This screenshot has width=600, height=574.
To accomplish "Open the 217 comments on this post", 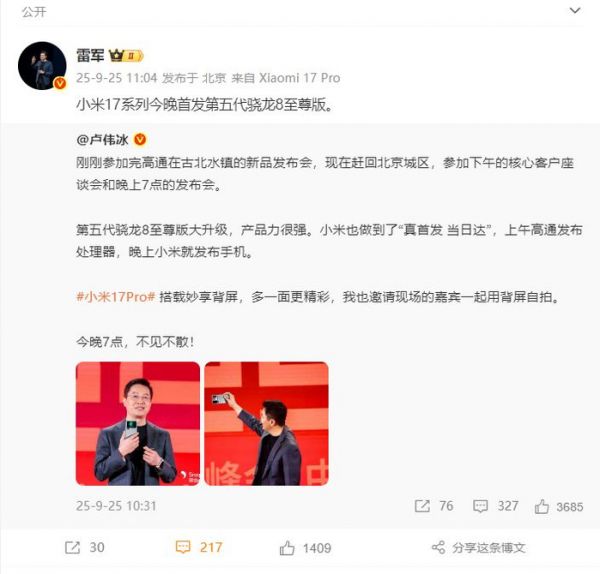I will click(199, 548).
